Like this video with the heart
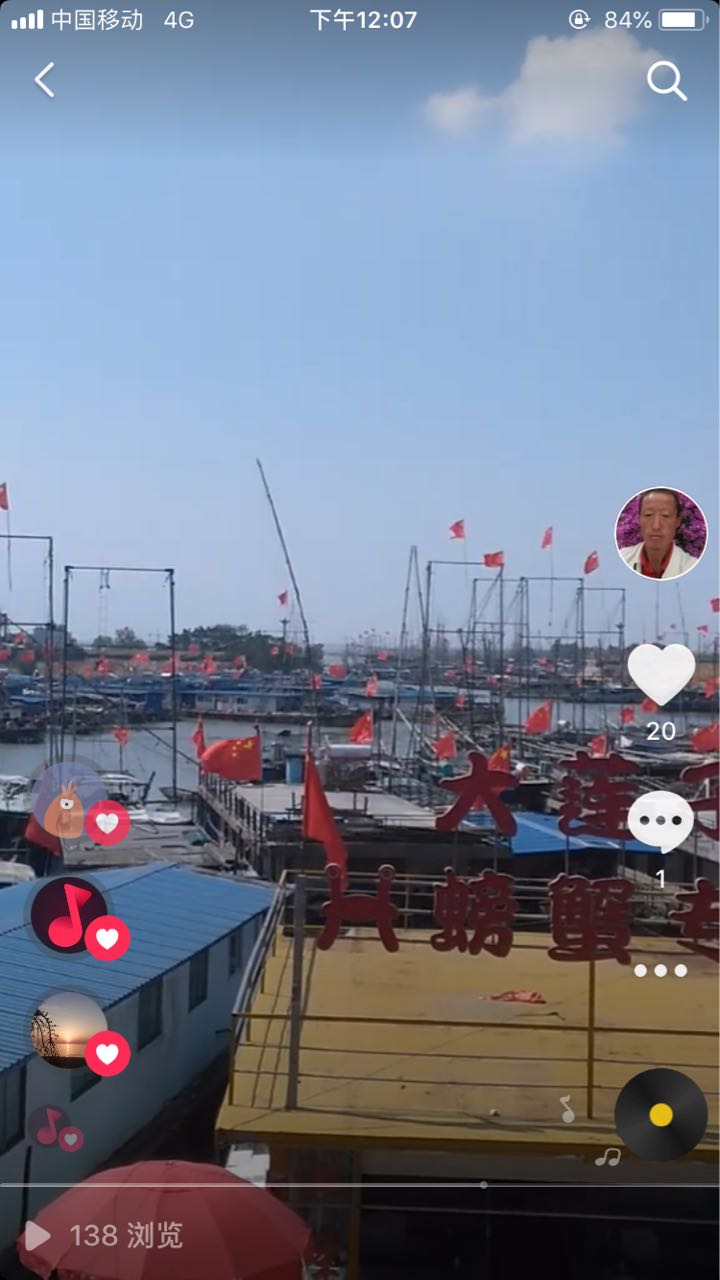The height and width of the screenshot is (1280, 720). [x=661, y=673]
